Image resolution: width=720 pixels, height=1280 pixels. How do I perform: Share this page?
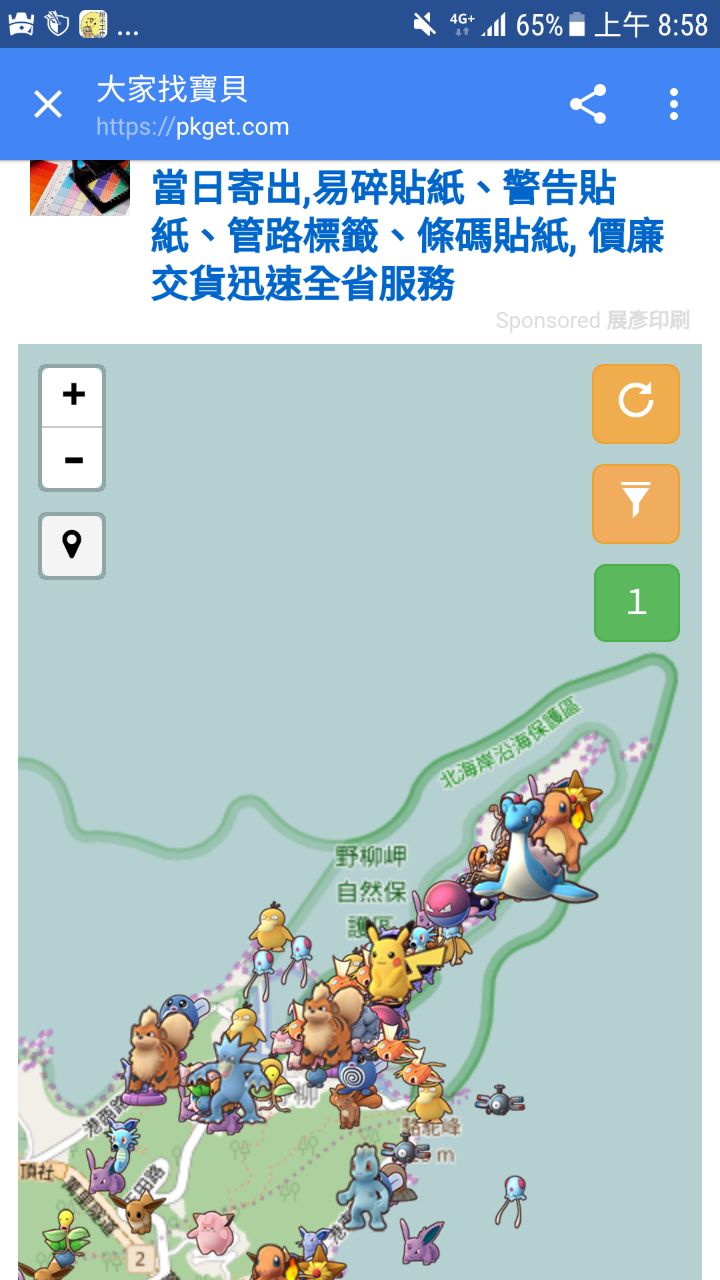(x=588, y=104)
